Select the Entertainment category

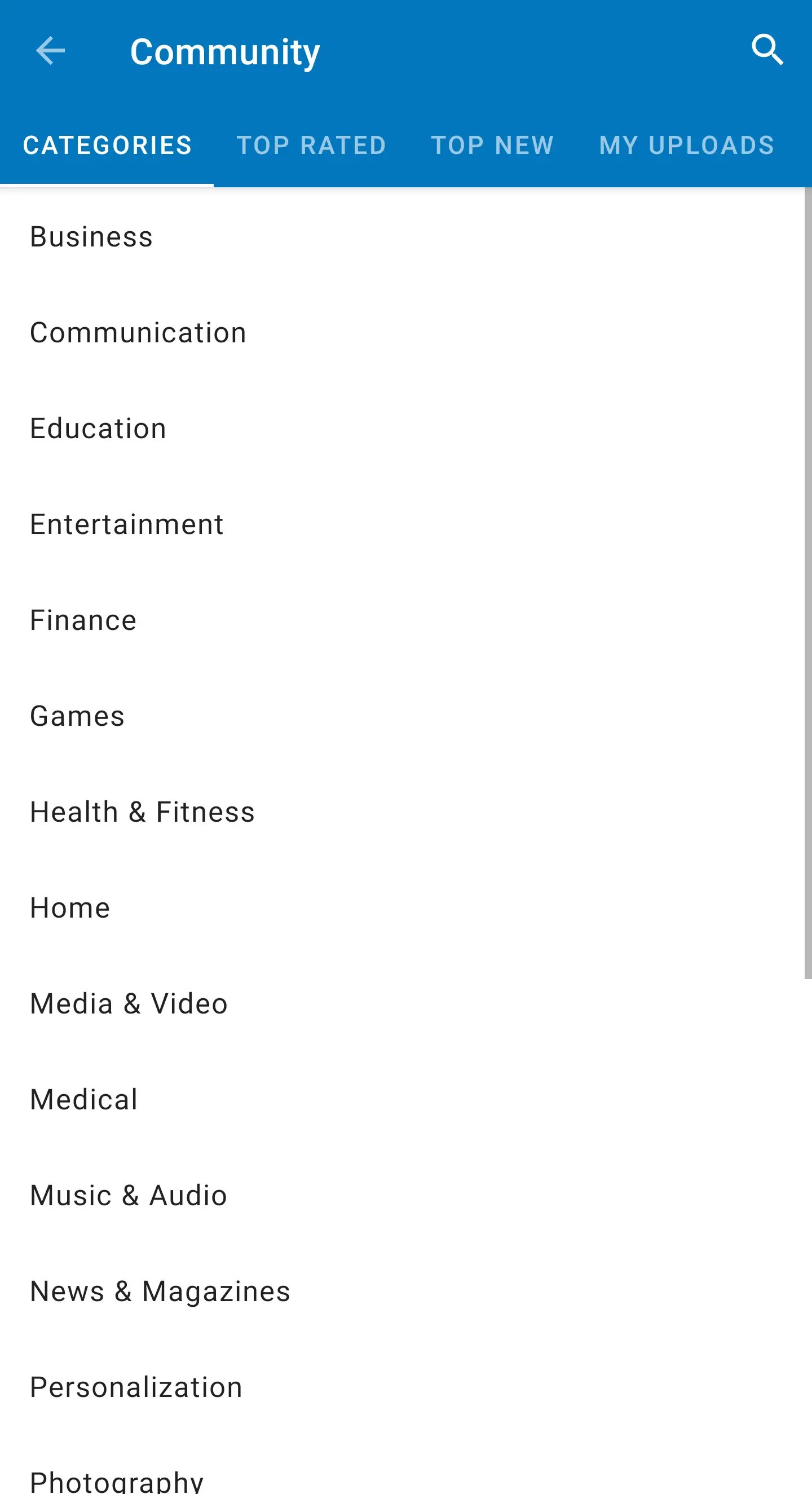[x=126, y=525]
